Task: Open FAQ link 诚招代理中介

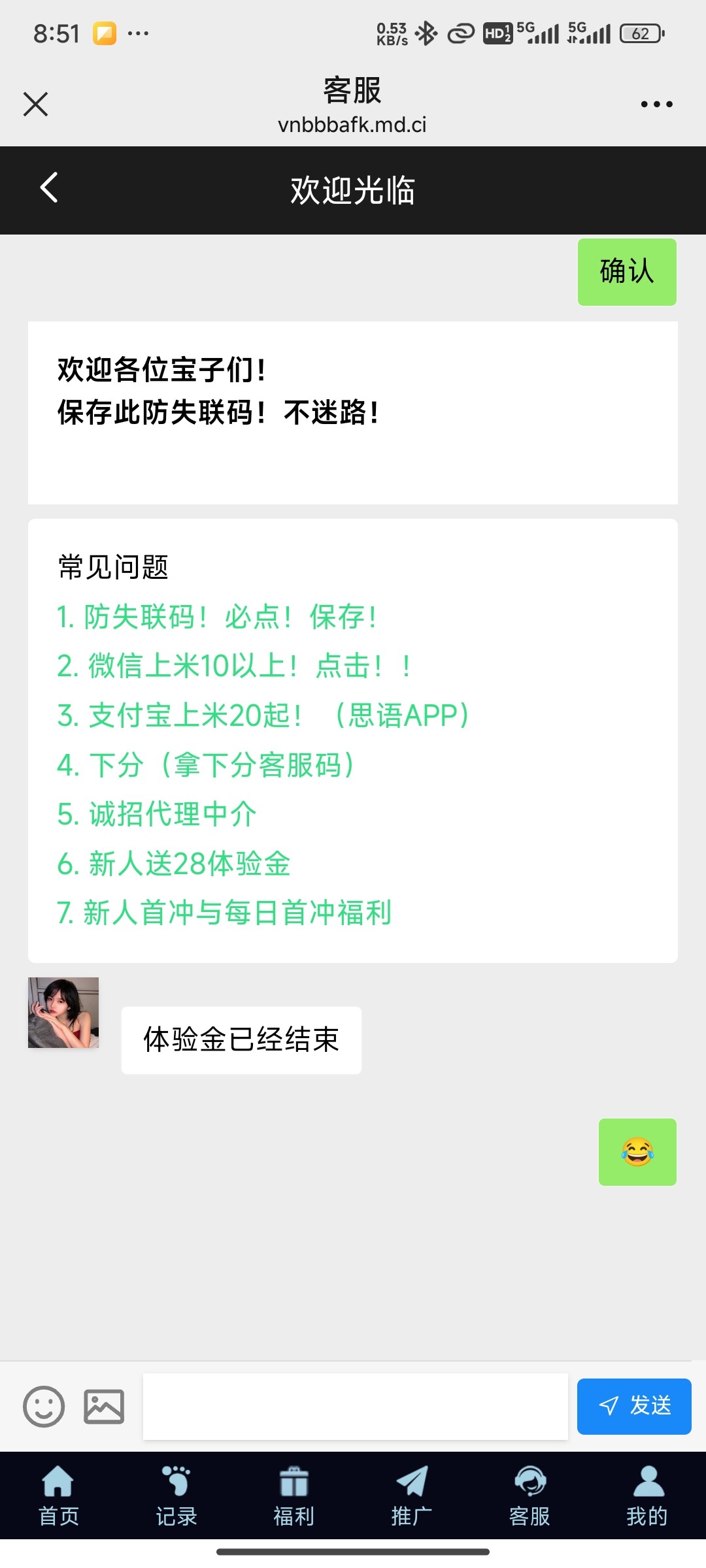Action: tap(156, 814)
